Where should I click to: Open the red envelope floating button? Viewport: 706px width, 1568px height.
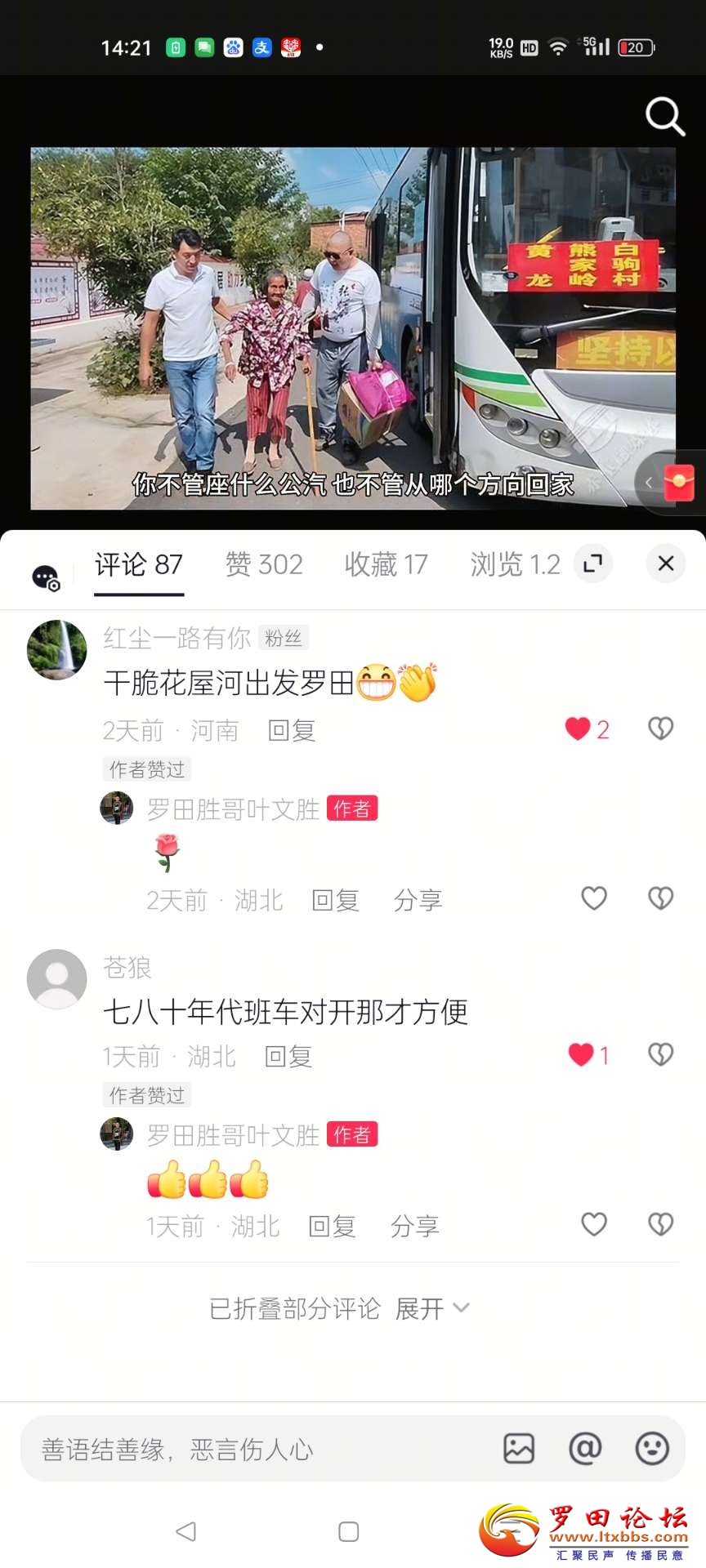tap(679, 483)
